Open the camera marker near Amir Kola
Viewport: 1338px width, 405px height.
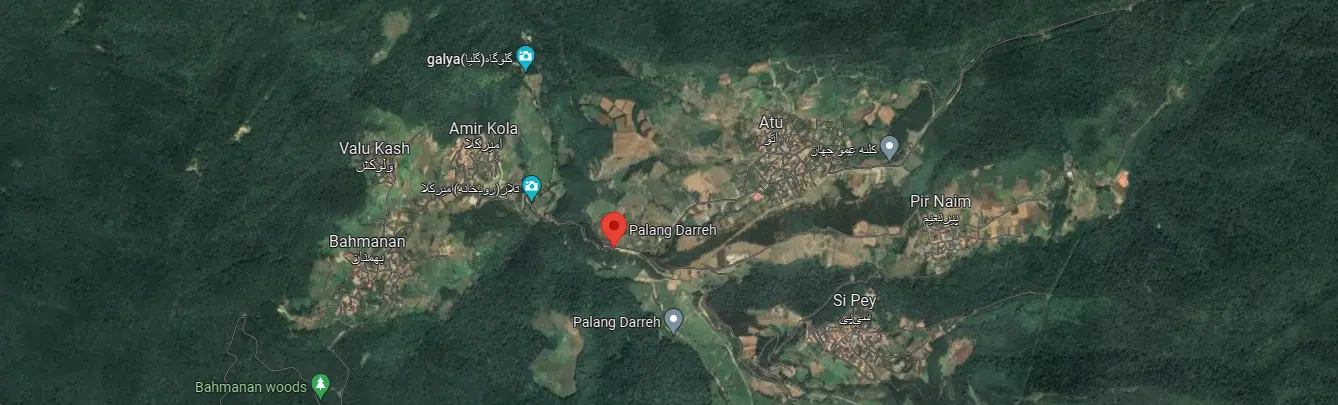click(x=532, y=186)
